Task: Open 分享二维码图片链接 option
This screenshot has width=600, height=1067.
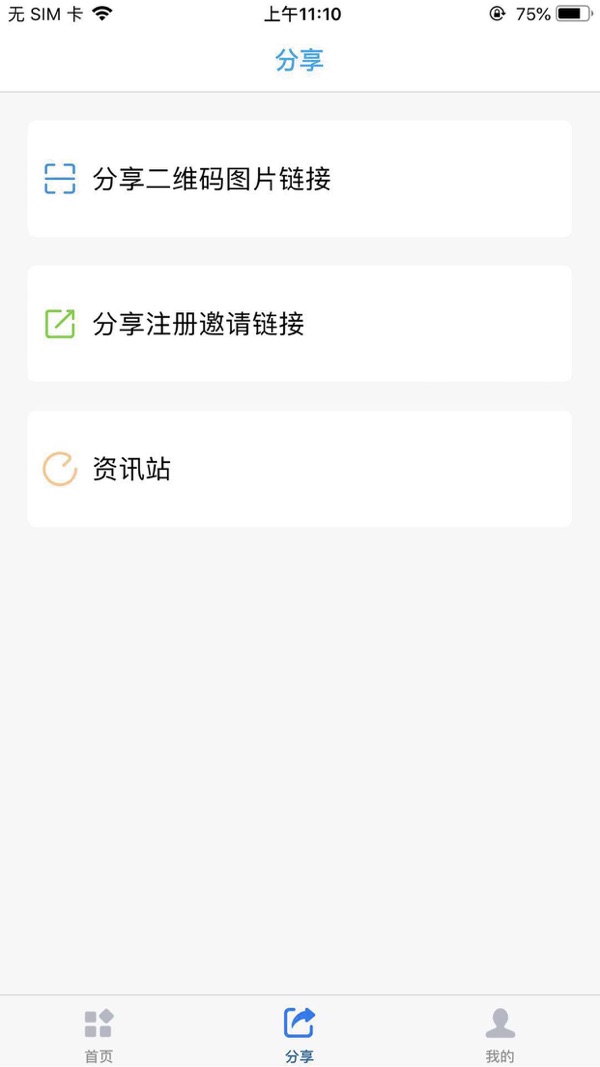Action: (299, 179)
